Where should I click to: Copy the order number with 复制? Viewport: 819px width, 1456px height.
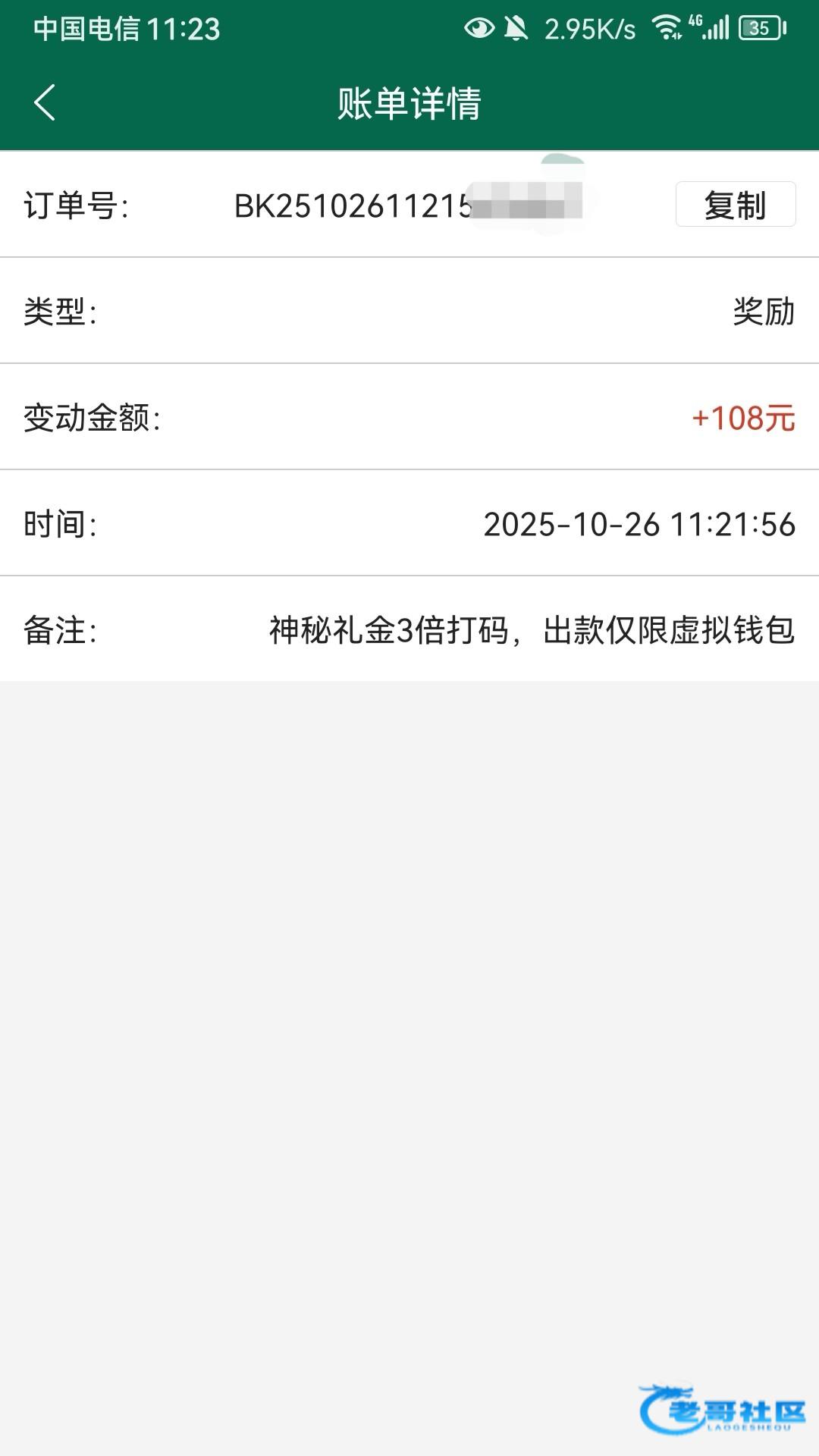[735, 205]
